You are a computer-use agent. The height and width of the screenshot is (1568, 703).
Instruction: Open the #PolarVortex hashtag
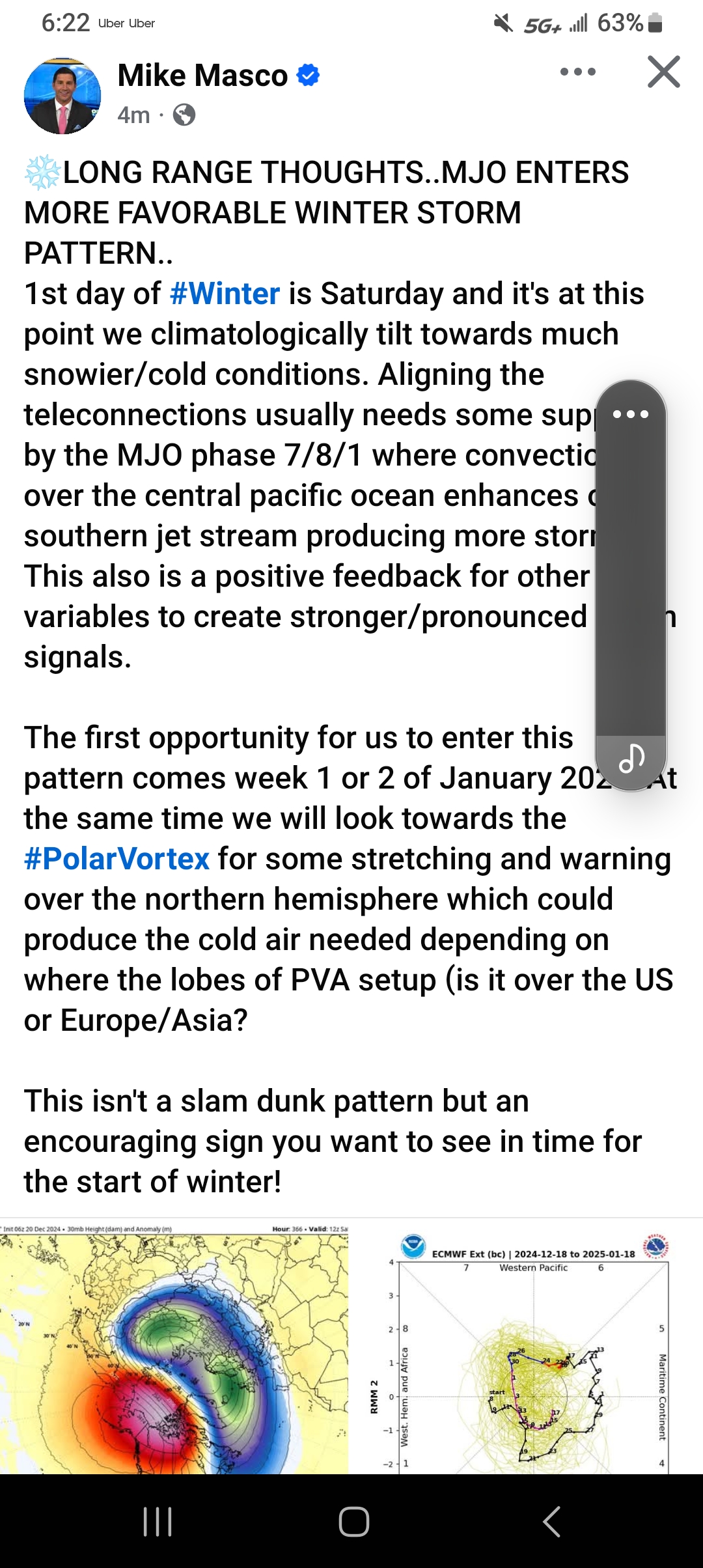117,859
